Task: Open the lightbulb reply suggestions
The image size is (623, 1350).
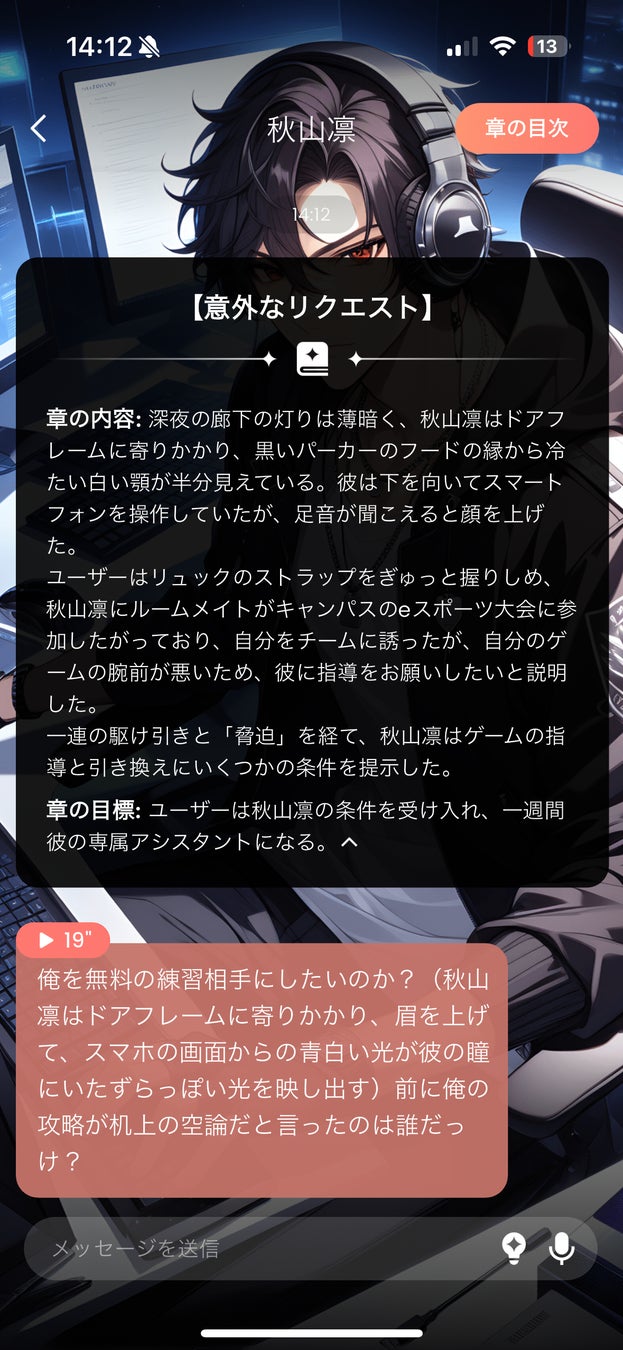Action: click(x=513, y=1248)
